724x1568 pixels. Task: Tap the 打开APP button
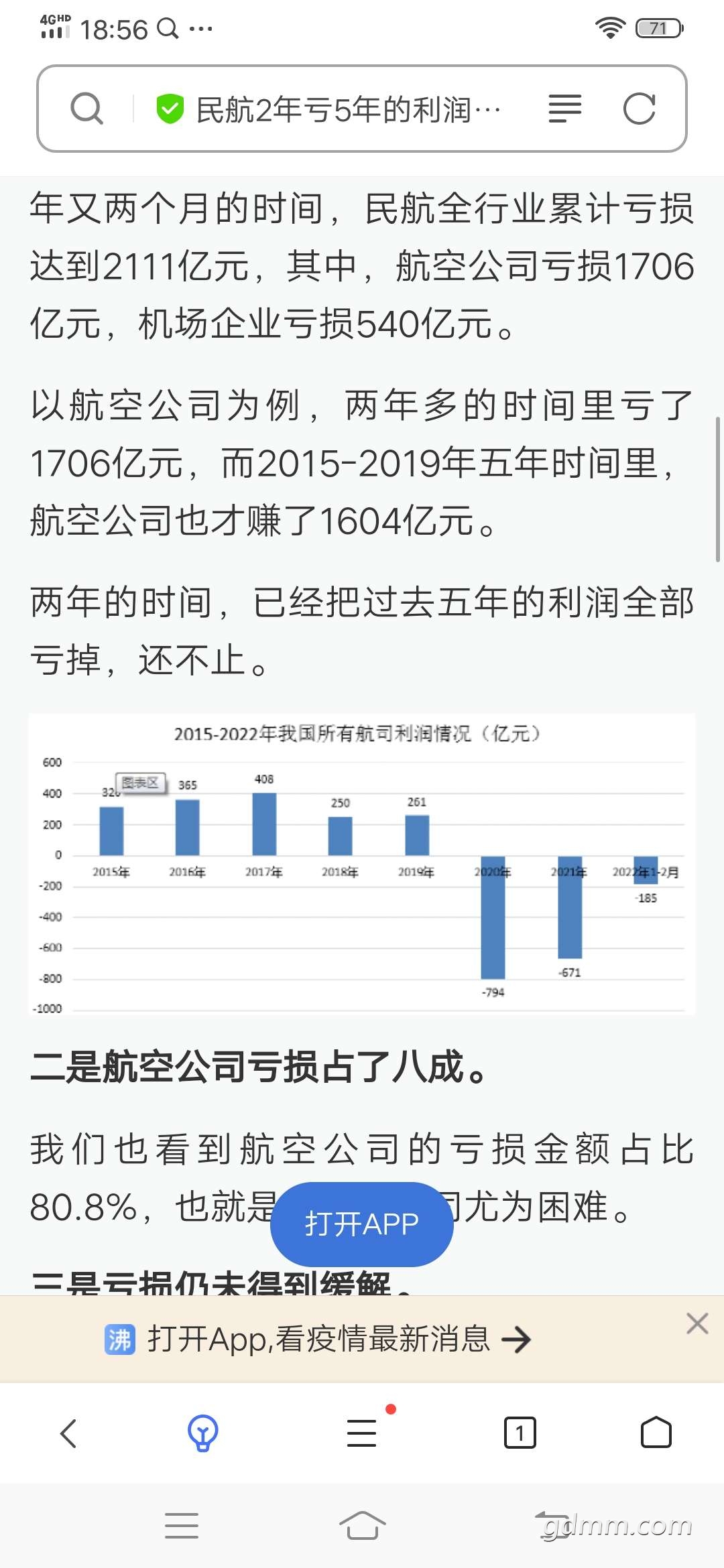[362, 1224]
